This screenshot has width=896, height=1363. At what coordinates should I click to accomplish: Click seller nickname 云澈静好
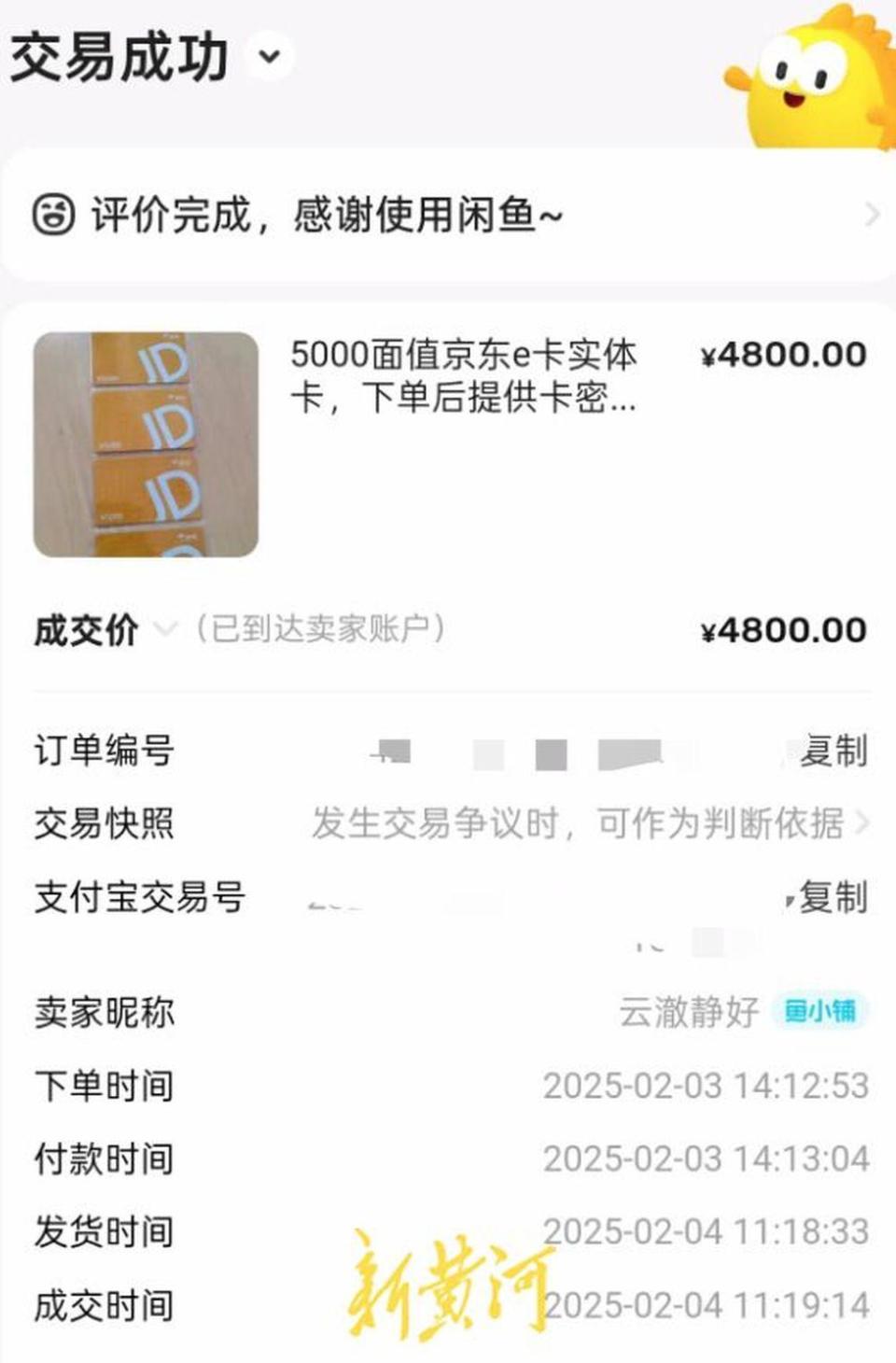tap(688, 1011)
